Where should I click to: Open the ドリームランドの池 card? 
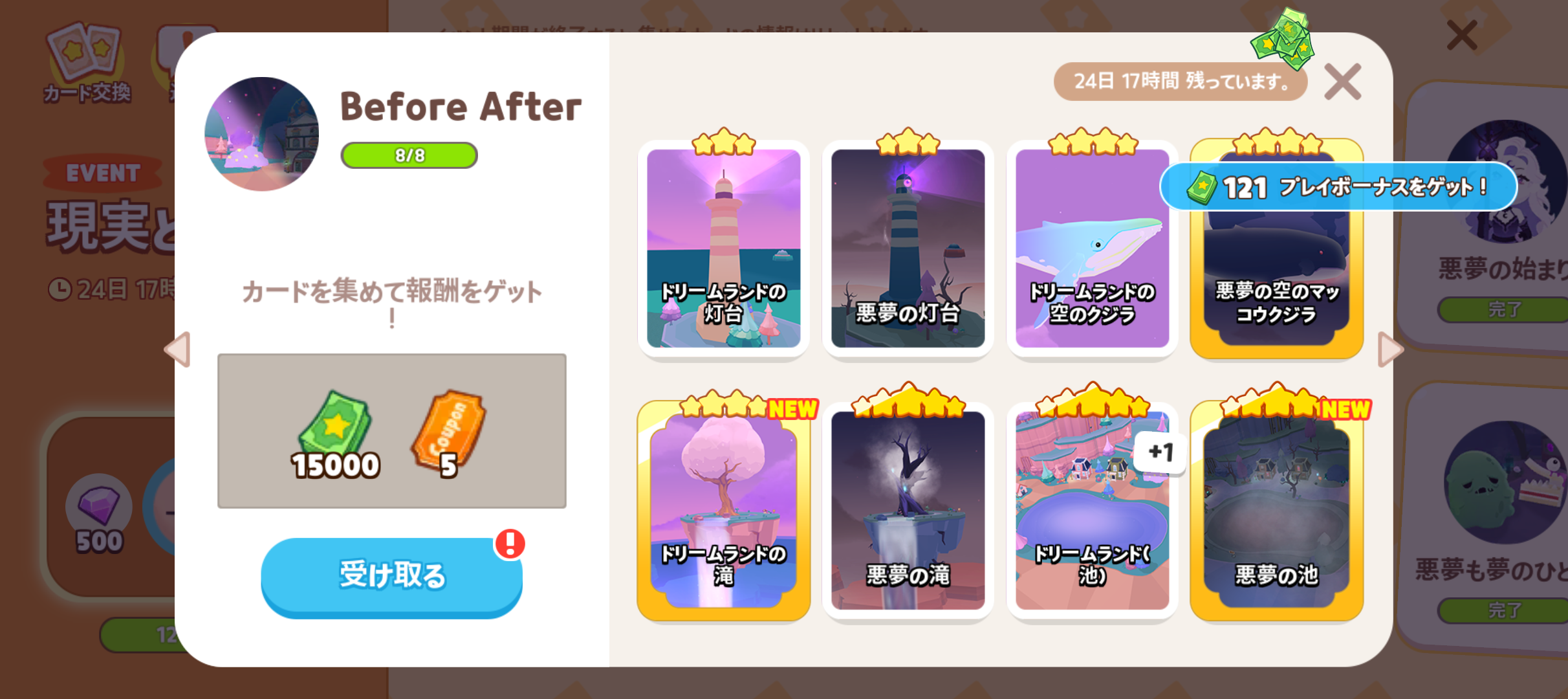click(x=1092, y=511)
